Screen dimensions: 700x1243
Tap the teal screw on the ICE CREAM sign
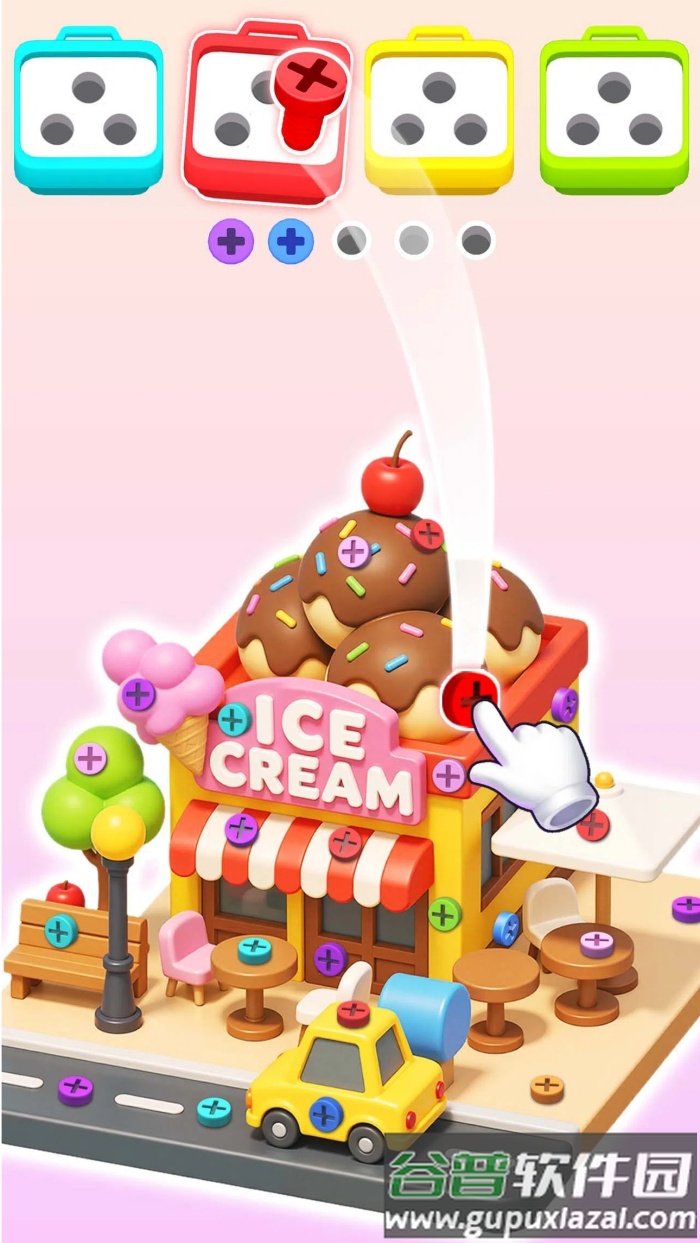point(233,719)
